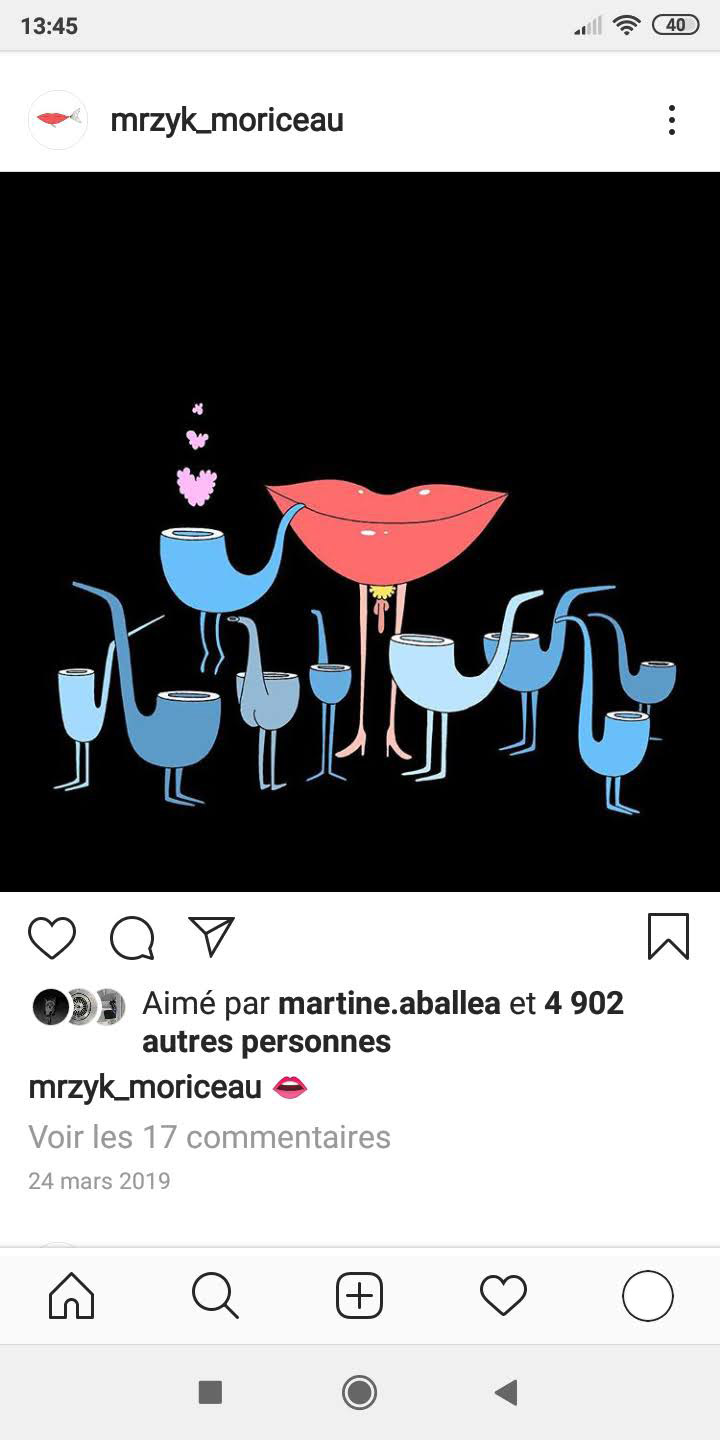The width and height of the screenshot is (720, 1440).
Task: Tap the system back button
Action: 506,1392
